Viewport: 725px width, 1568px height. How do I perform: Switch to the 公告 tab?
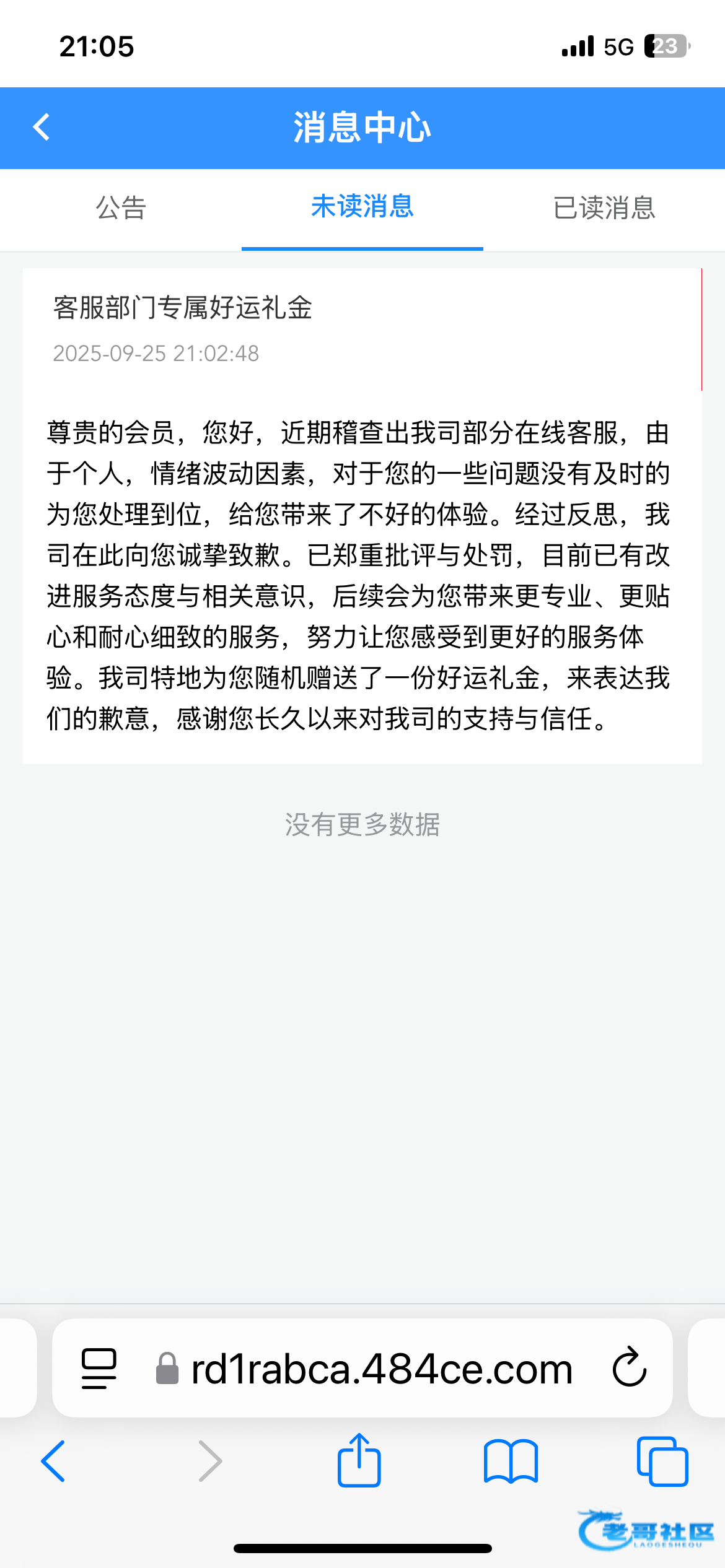coord(121,208)
